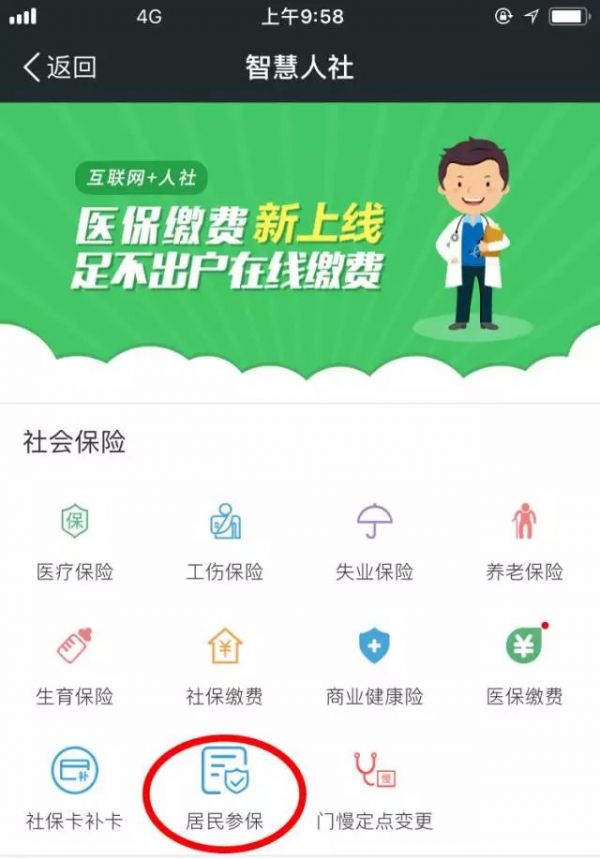Open 商业健康险 service

point(374,666)
